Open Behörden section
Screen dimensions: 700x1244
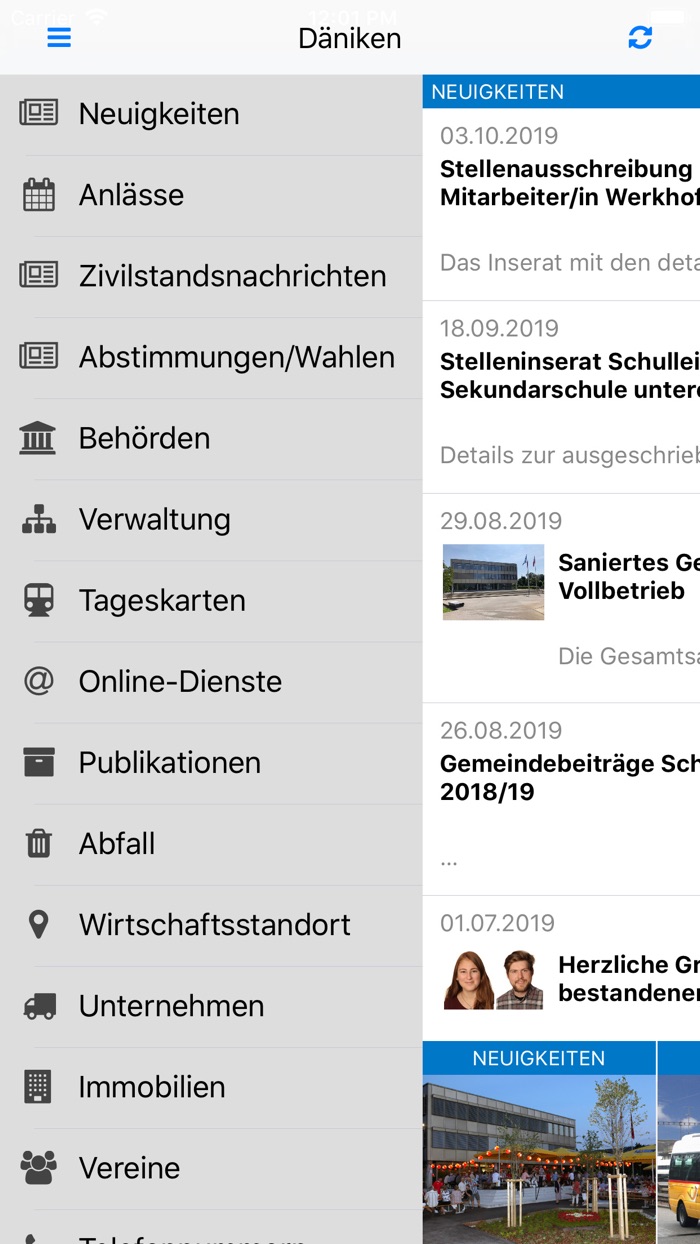point(144,438)
